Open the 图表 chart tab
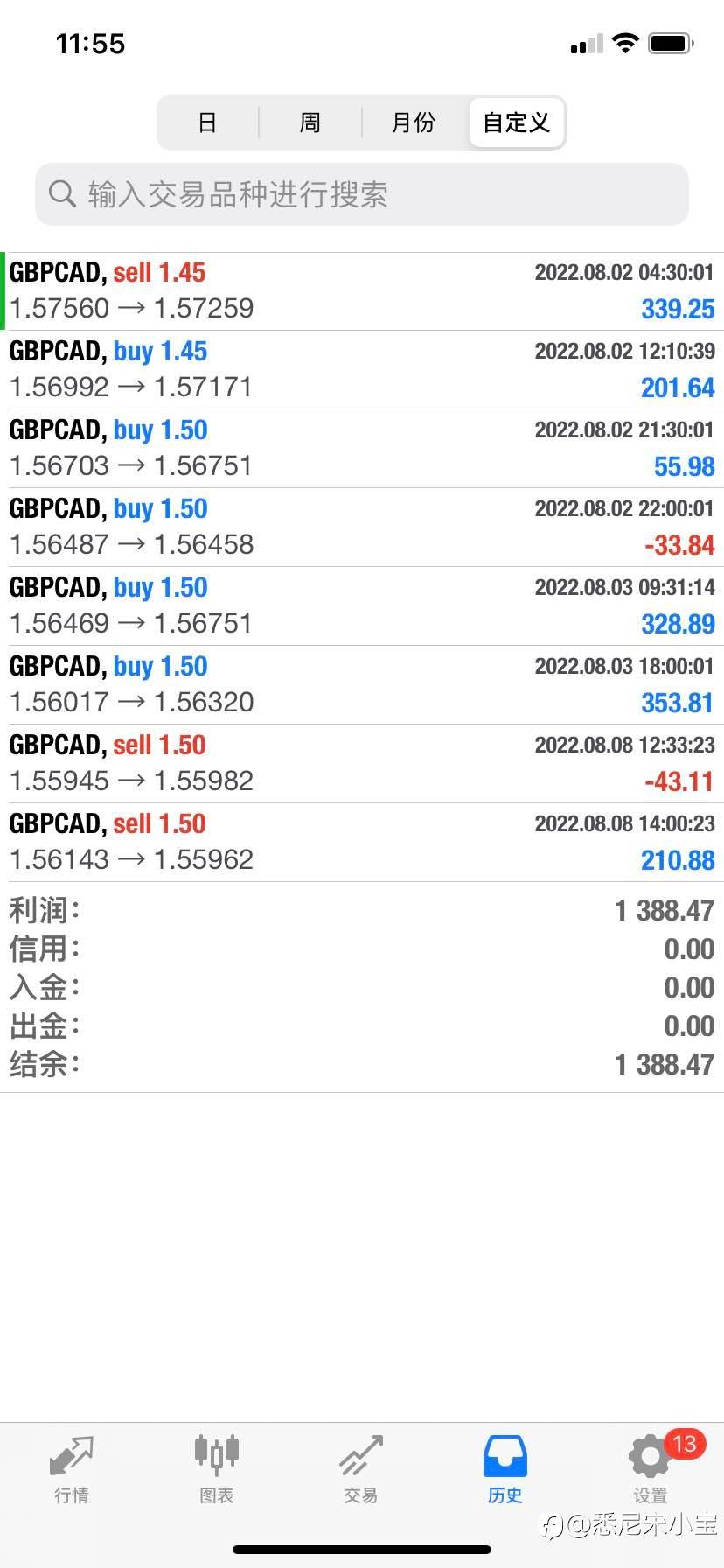This screenshot has width=724, height=1568. tap(216, 1470)
